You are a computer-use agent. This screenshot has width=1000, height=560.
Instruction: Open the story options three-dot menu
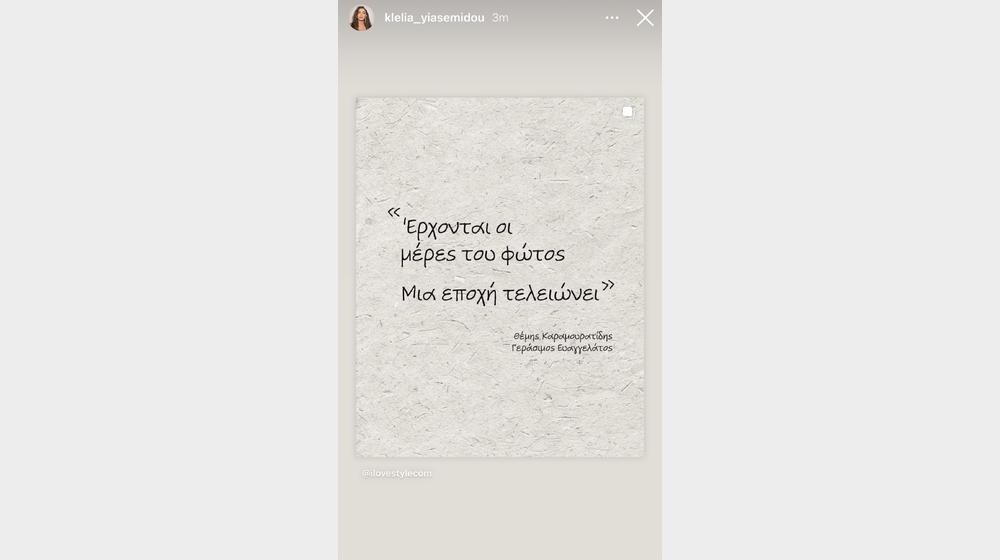(612, 18)
